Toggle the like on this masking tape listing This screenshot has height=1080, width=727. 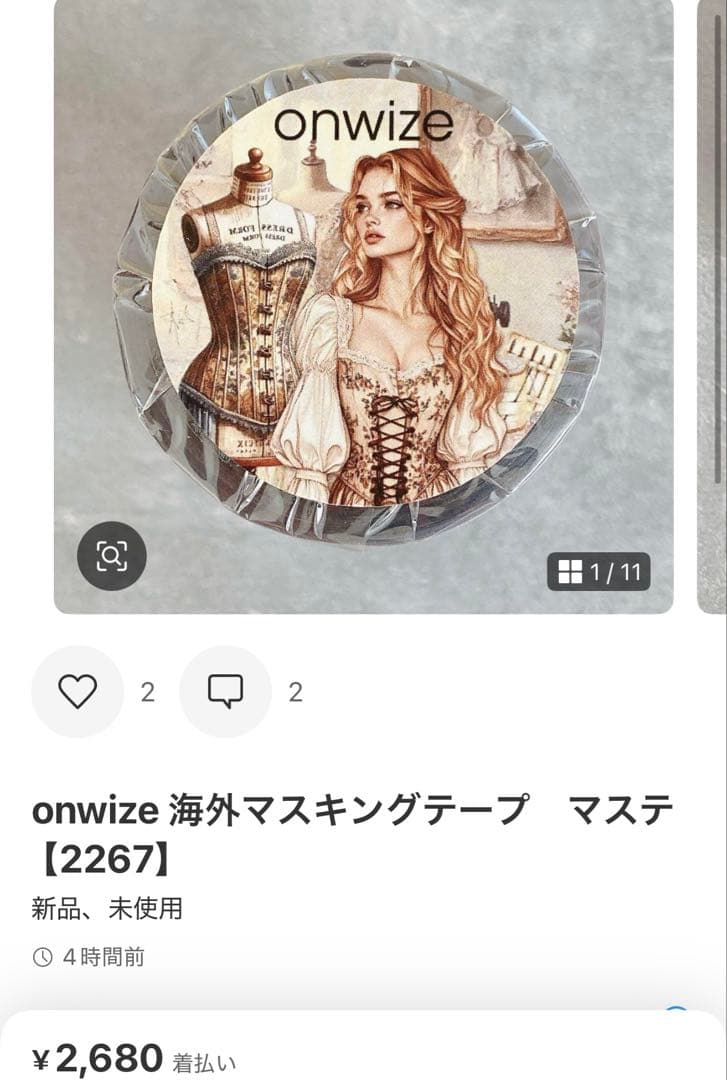pos(78,691)
